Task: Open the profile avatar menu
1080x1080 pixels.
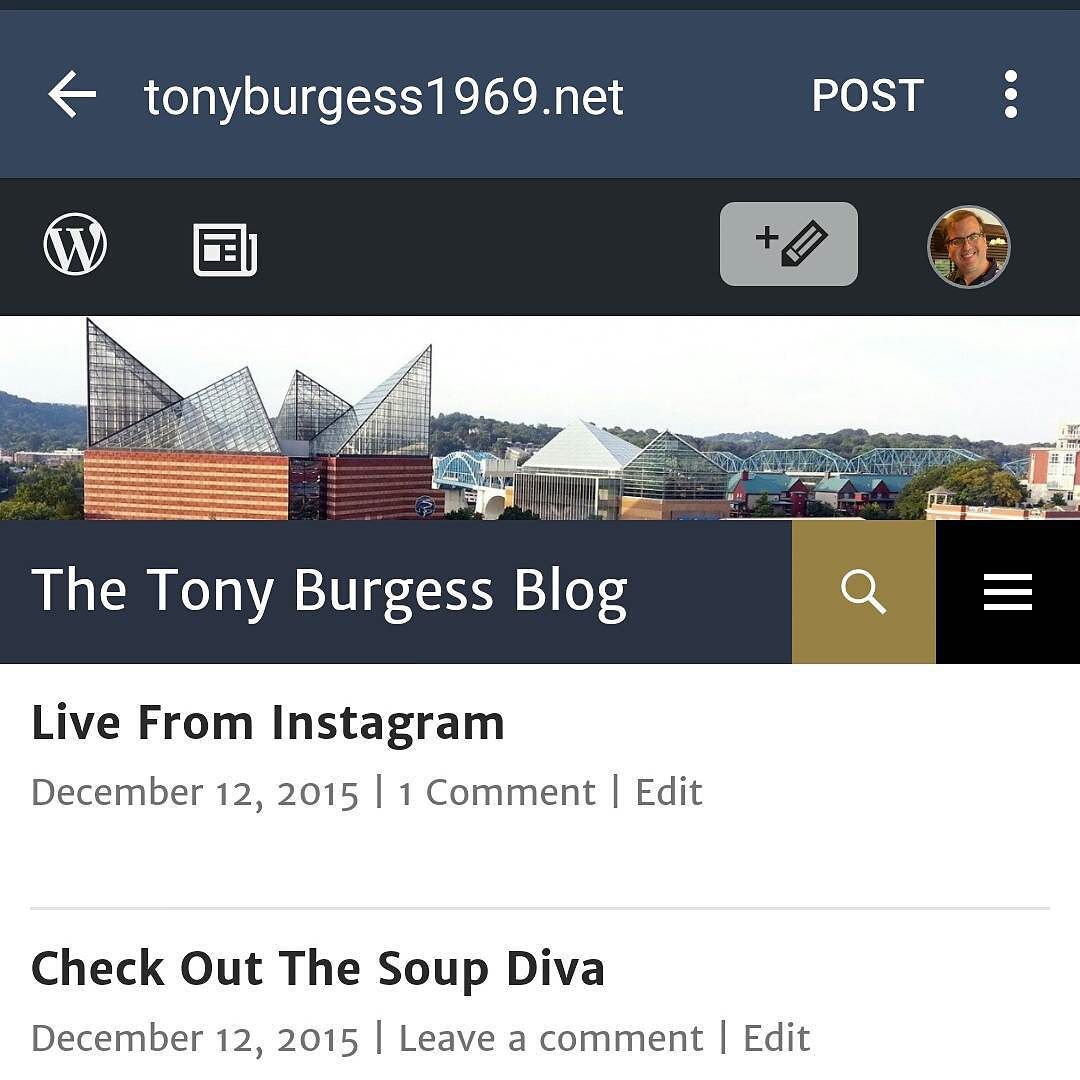Action: [968, 246]
